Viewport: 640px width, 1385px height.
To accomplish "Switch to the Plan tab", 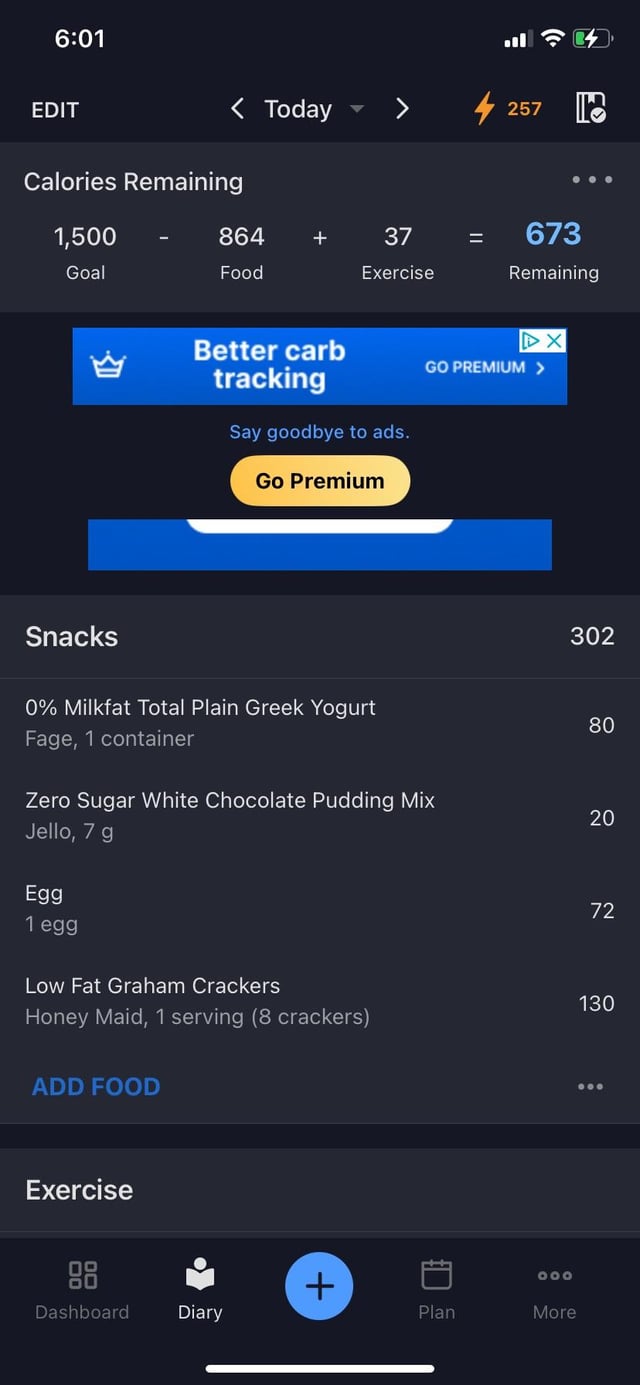I will pos(436,1290).
